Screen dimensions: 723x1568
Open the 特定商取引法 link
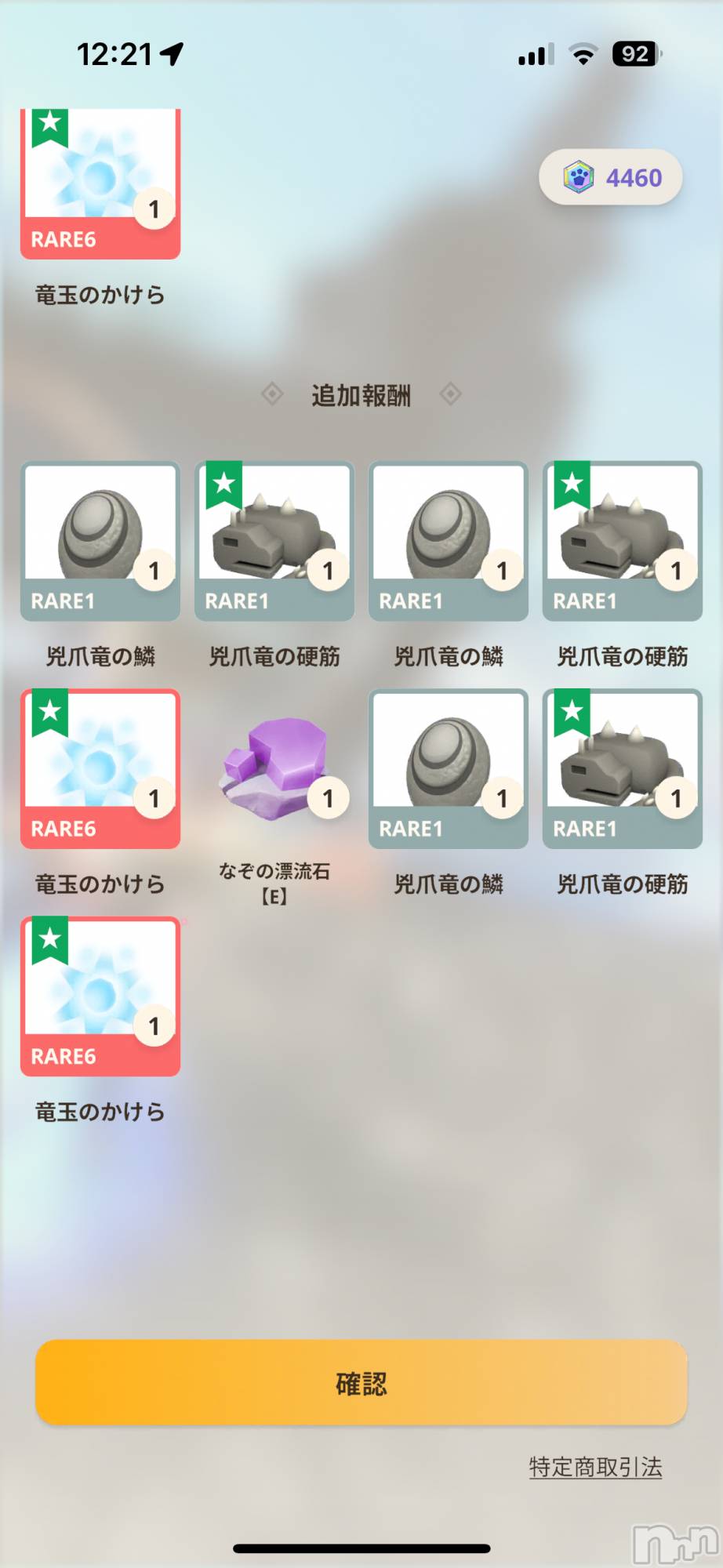(x=595, y=1467)
